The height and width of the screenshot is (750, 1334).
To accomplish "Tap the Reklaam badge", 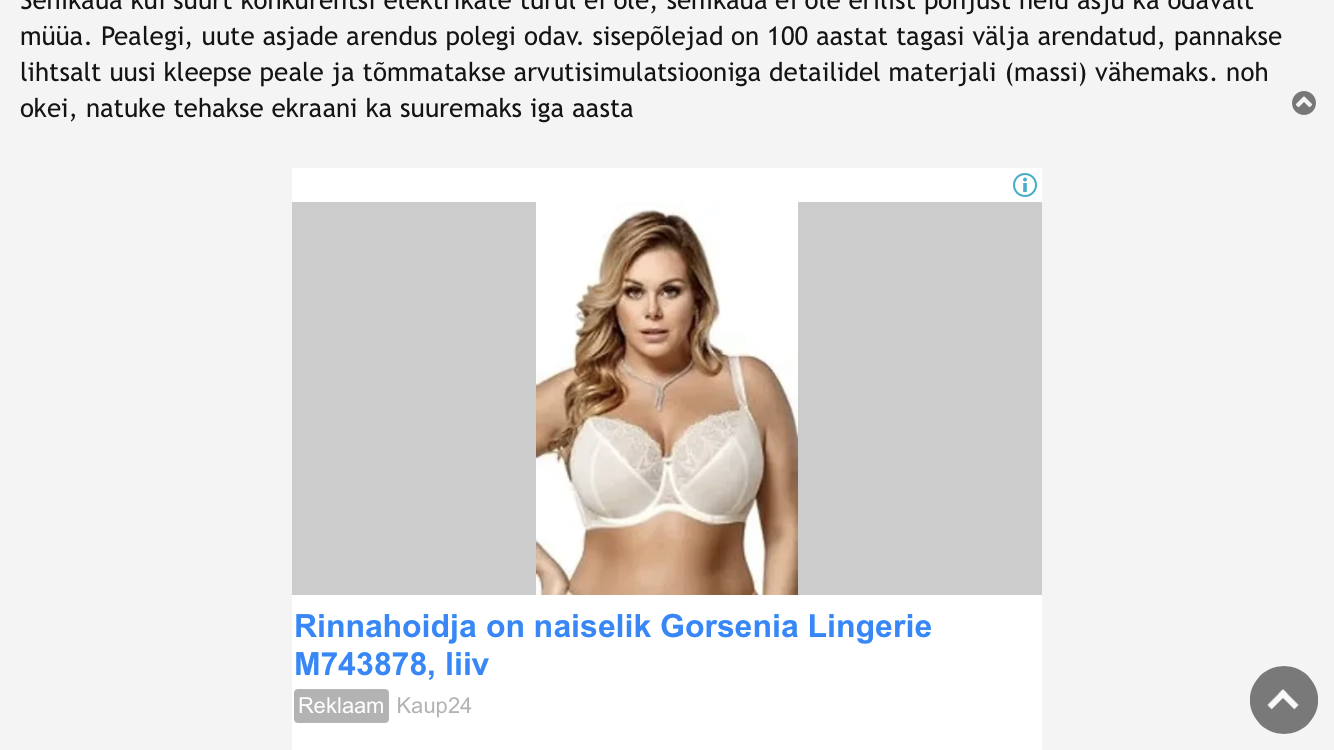I will (341, 706).
